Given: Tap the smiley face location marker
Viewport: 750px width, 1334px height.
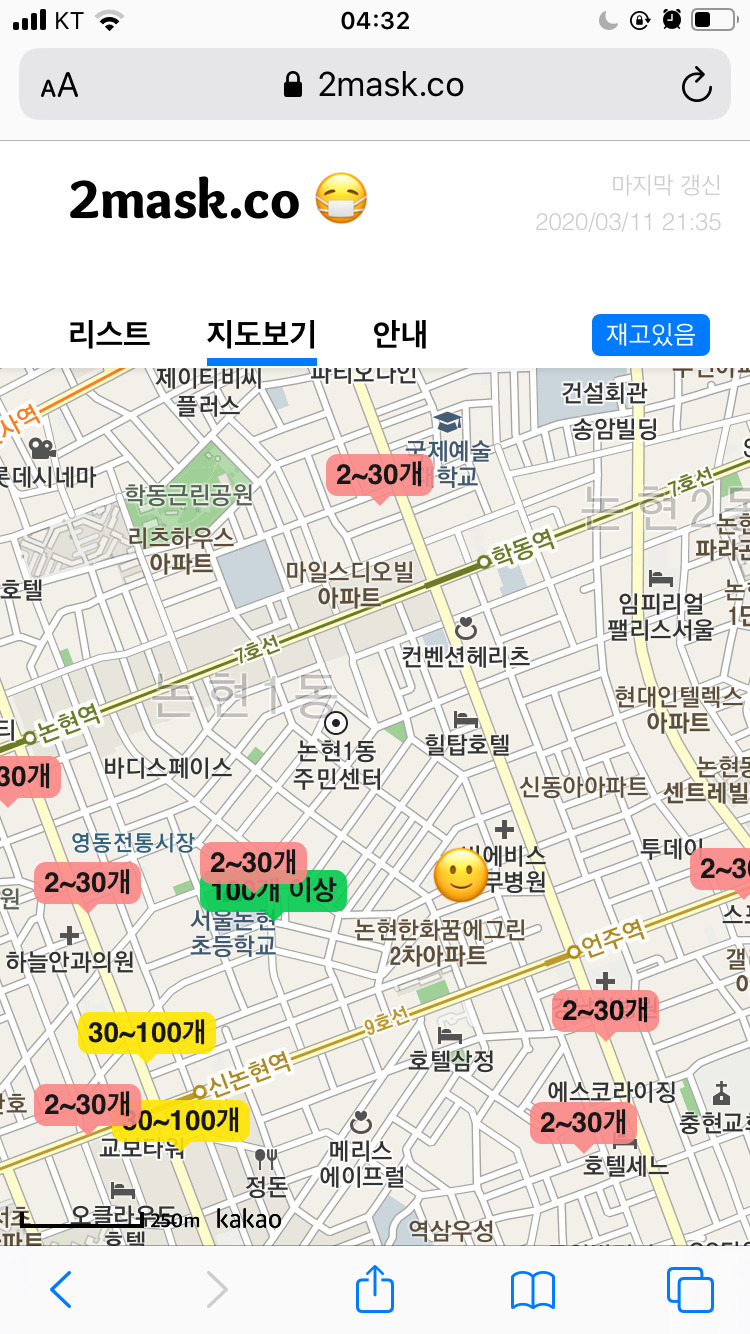Looking at the screenshot, I should coord(460,875).
